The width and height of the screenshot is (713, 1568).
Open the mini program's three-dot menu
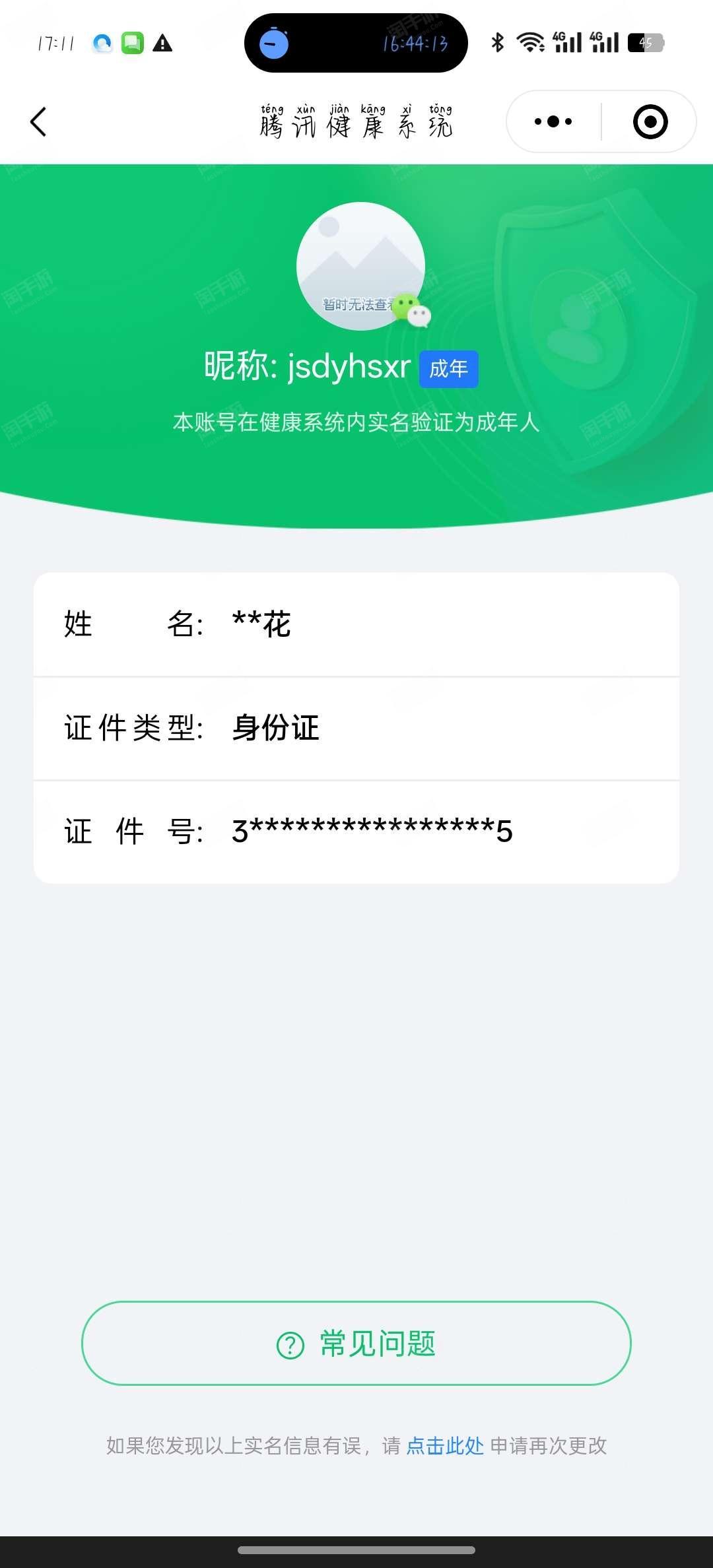click(x=553, y=121)
